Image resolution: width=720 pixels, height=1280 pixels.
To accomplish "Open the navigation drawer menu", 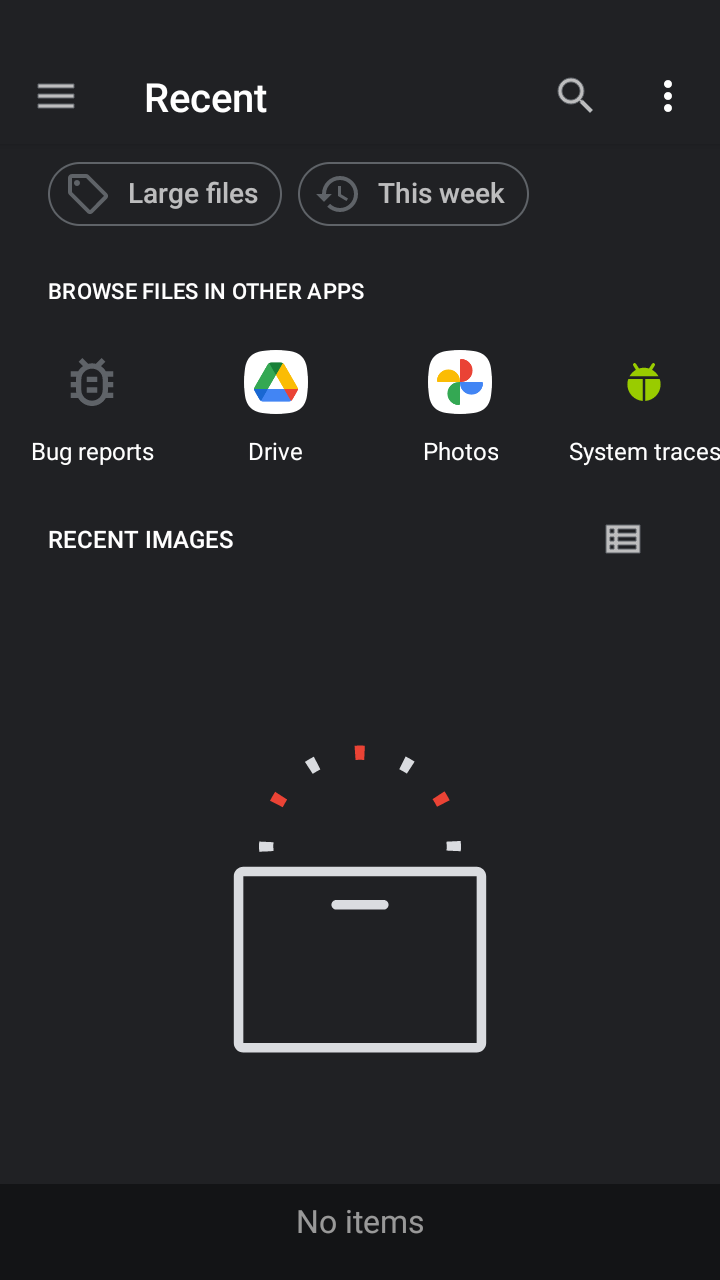I will coord(56,97).
